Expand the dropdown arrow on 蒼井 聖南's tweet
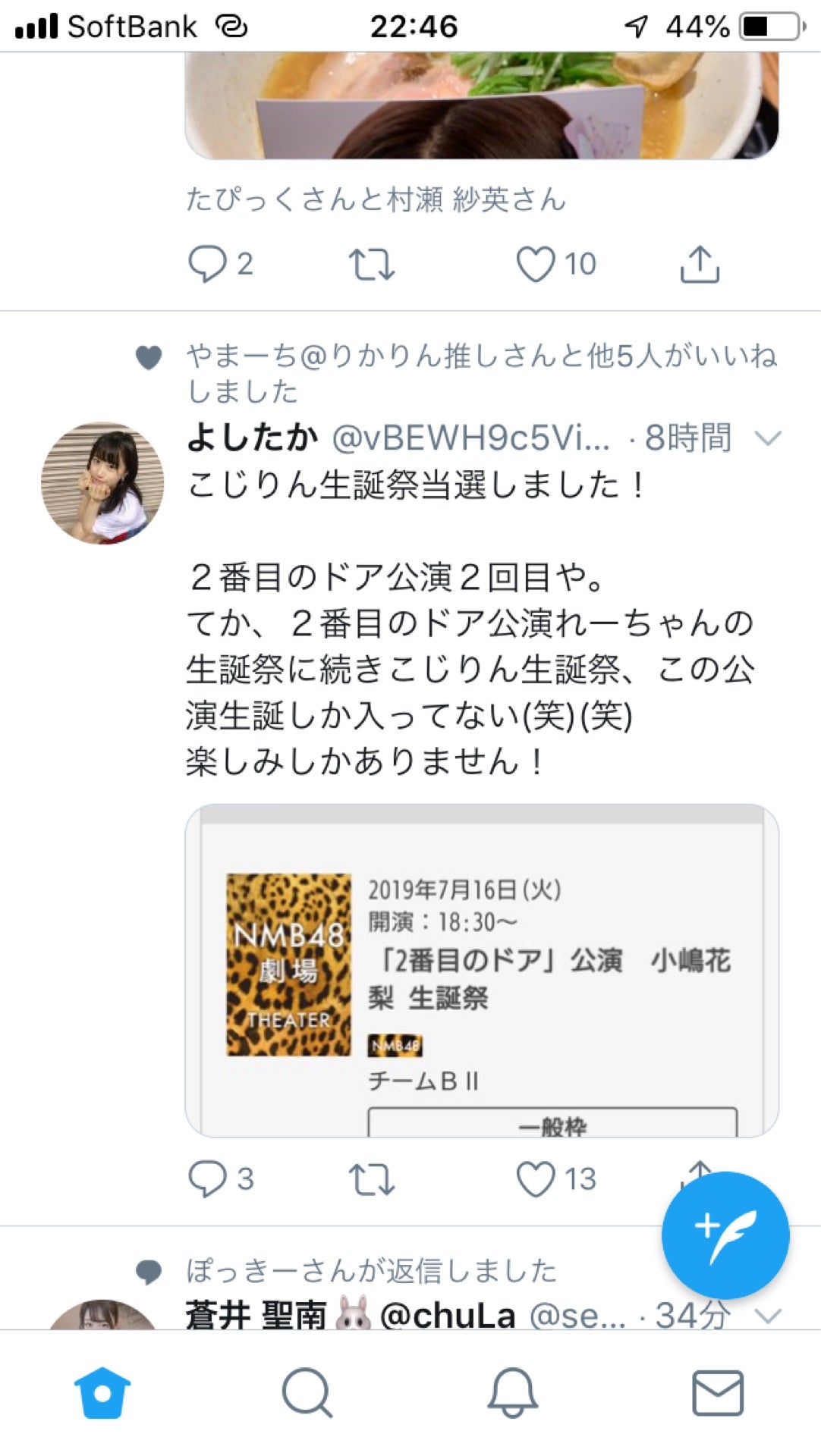This screenshot has height=1456, width=821. [x=768, y=1316]
